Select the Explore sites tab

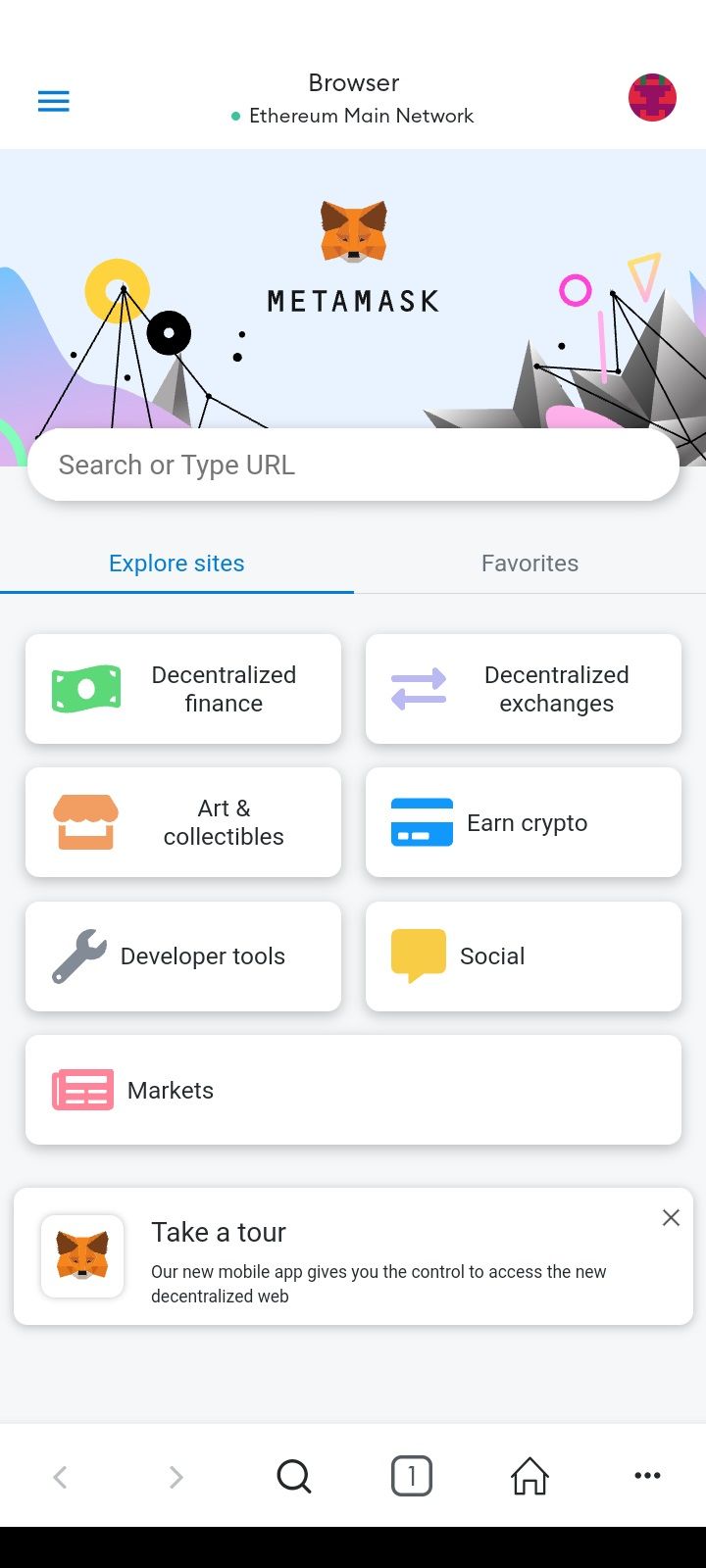(x=176, y=563)
